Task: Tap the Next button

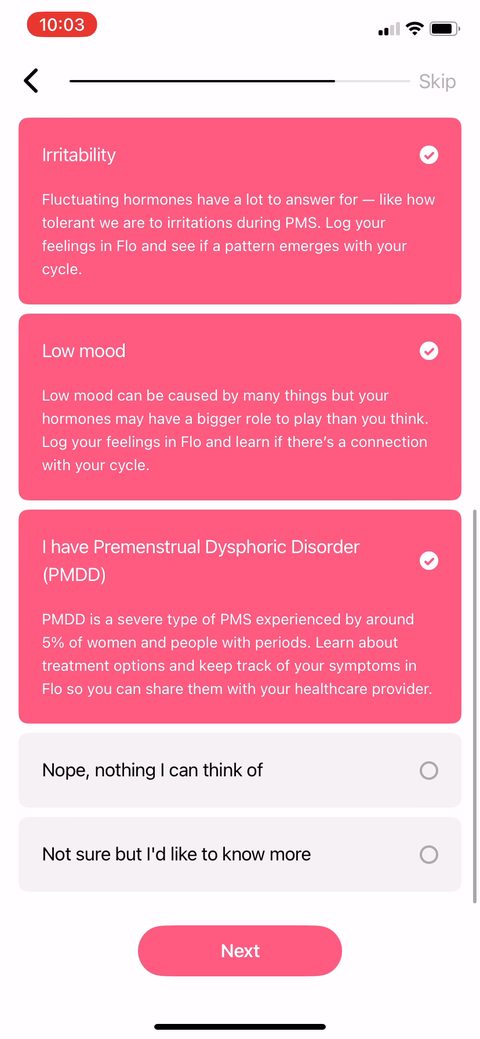Action: tap(240, 951)
